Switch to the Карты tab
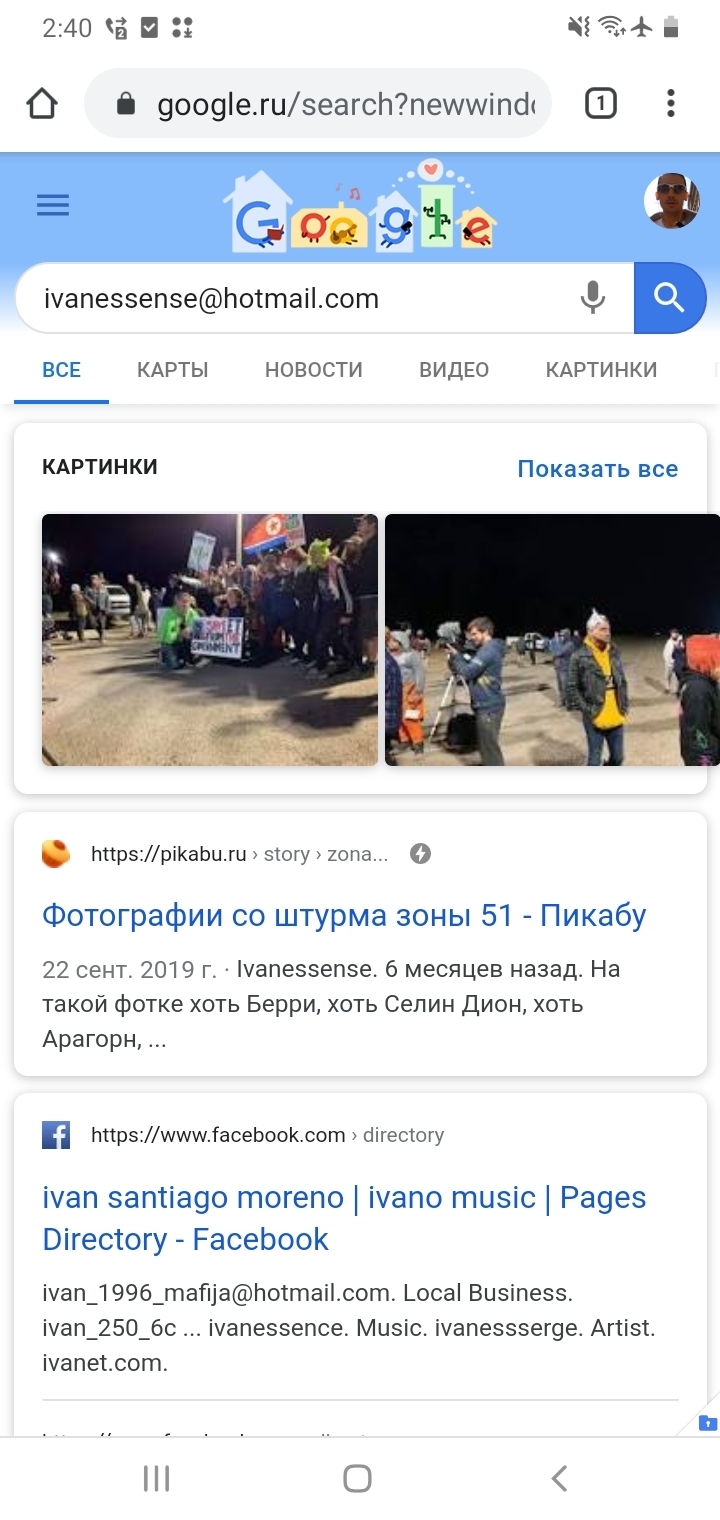 point(172,370)
